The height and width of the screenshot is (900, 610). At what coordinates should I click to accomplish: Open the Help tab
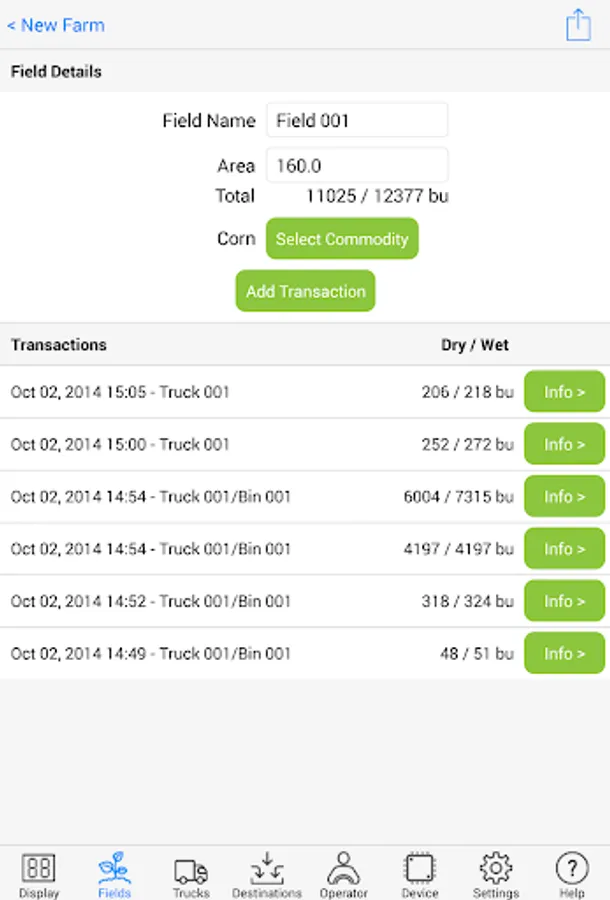(x=571, y=874)
